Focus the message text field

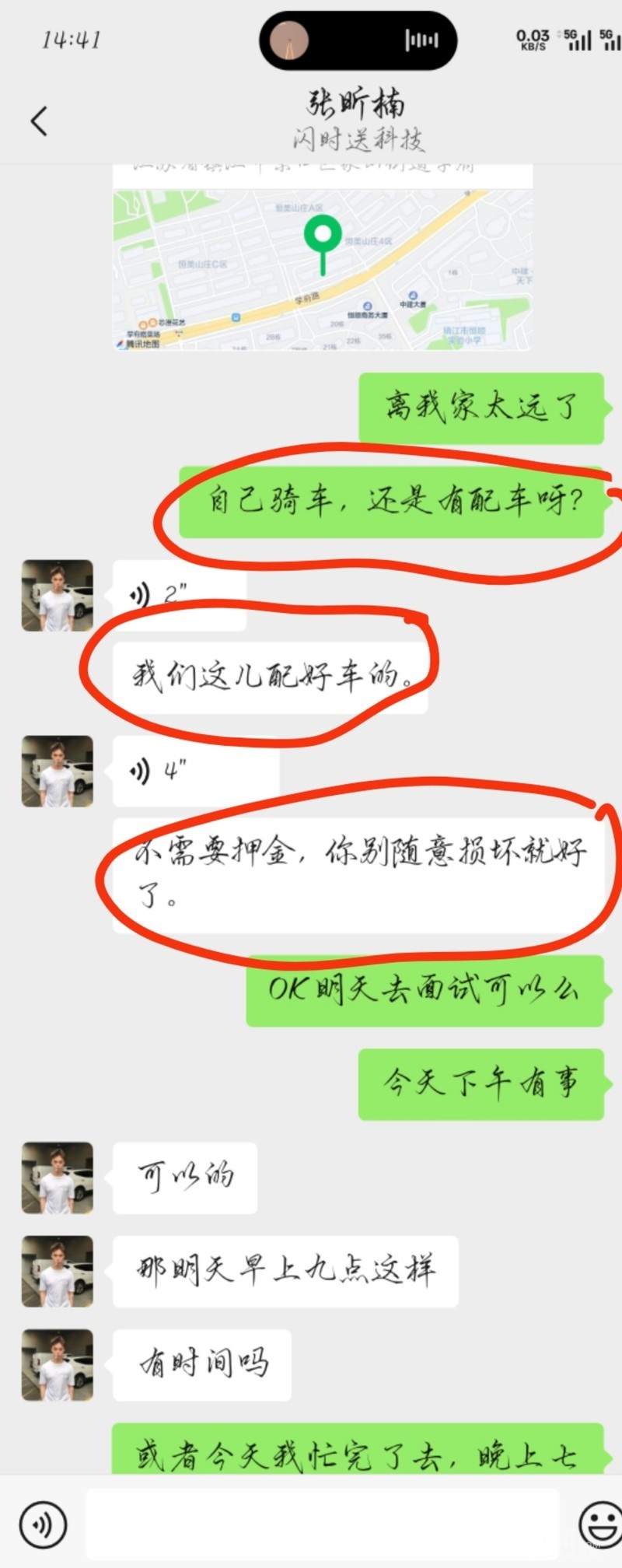323,1524
